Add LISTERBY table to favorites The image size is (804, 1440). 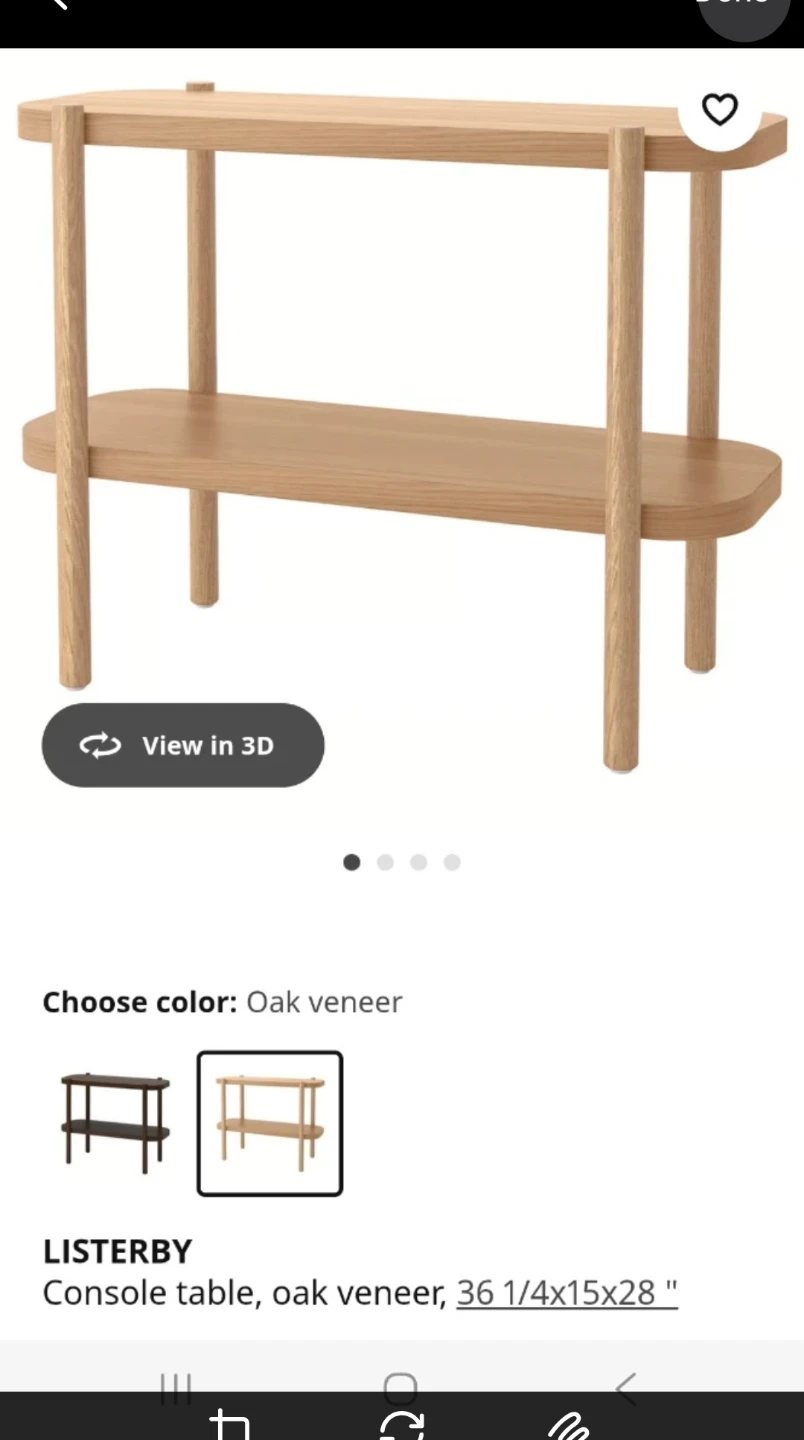[x=719, y=109]
